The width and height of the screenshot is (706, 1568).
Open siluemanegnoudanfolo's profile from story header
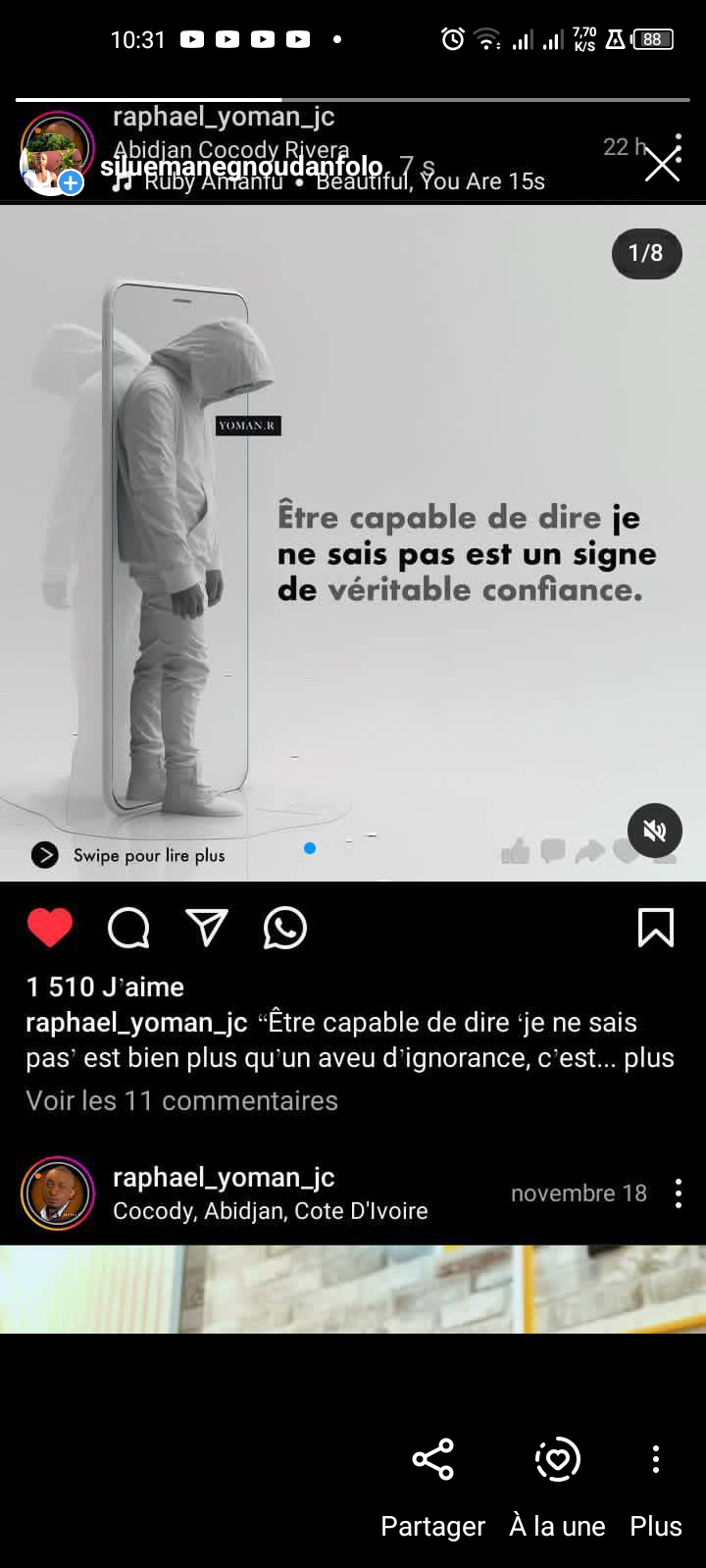(241, 167)
